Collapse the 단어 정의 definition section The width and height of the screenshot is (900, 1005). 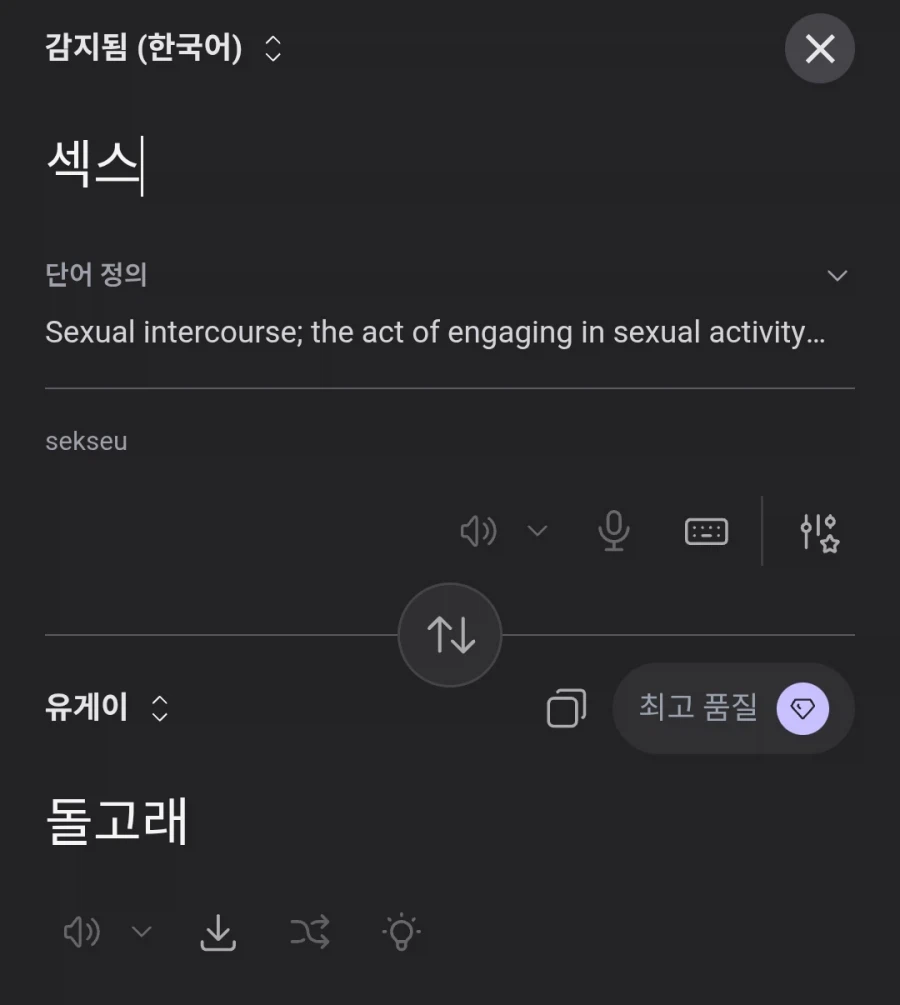(837, 275)
